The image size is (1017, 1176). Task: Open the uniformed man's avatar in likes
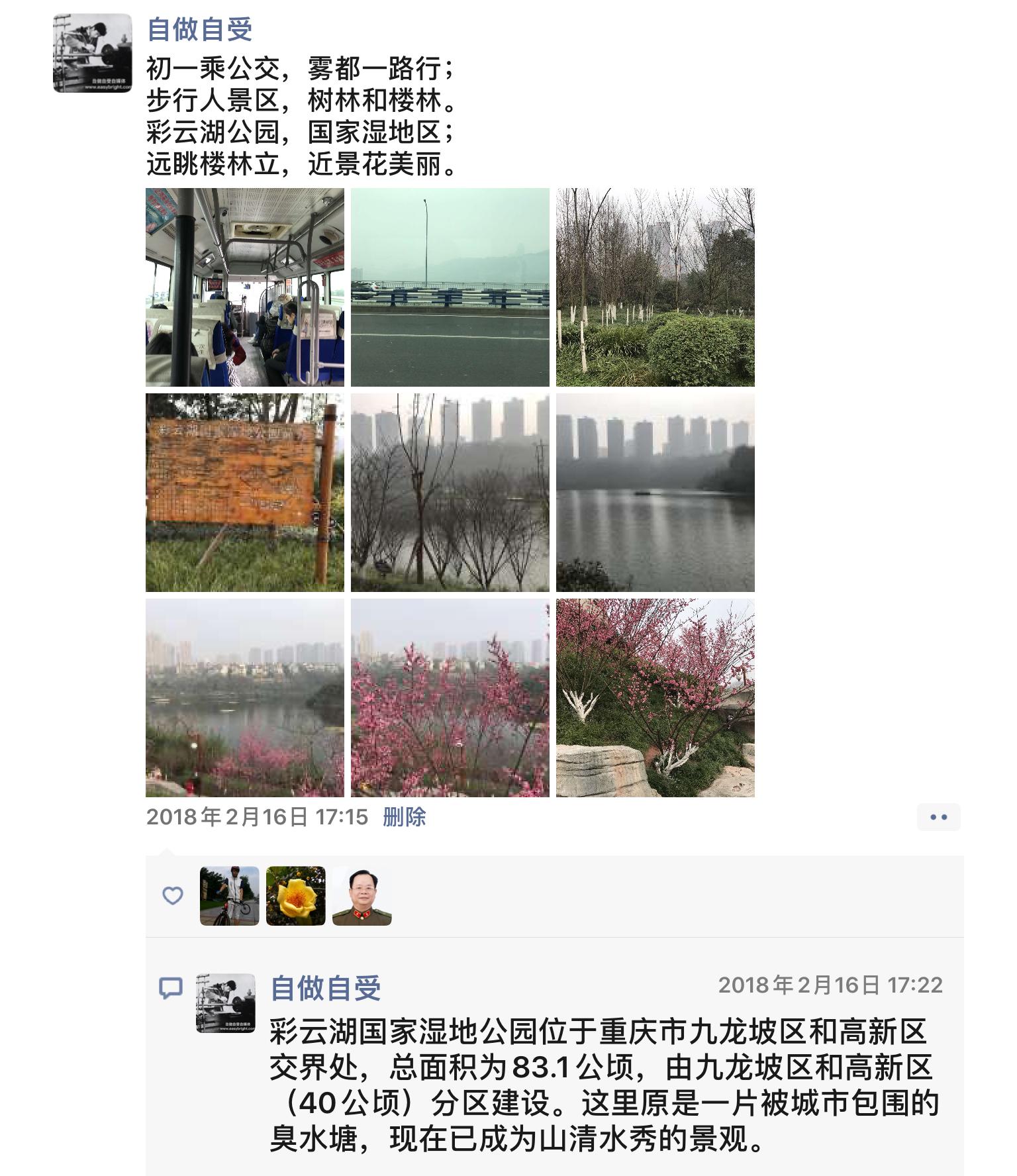point(362,896)
